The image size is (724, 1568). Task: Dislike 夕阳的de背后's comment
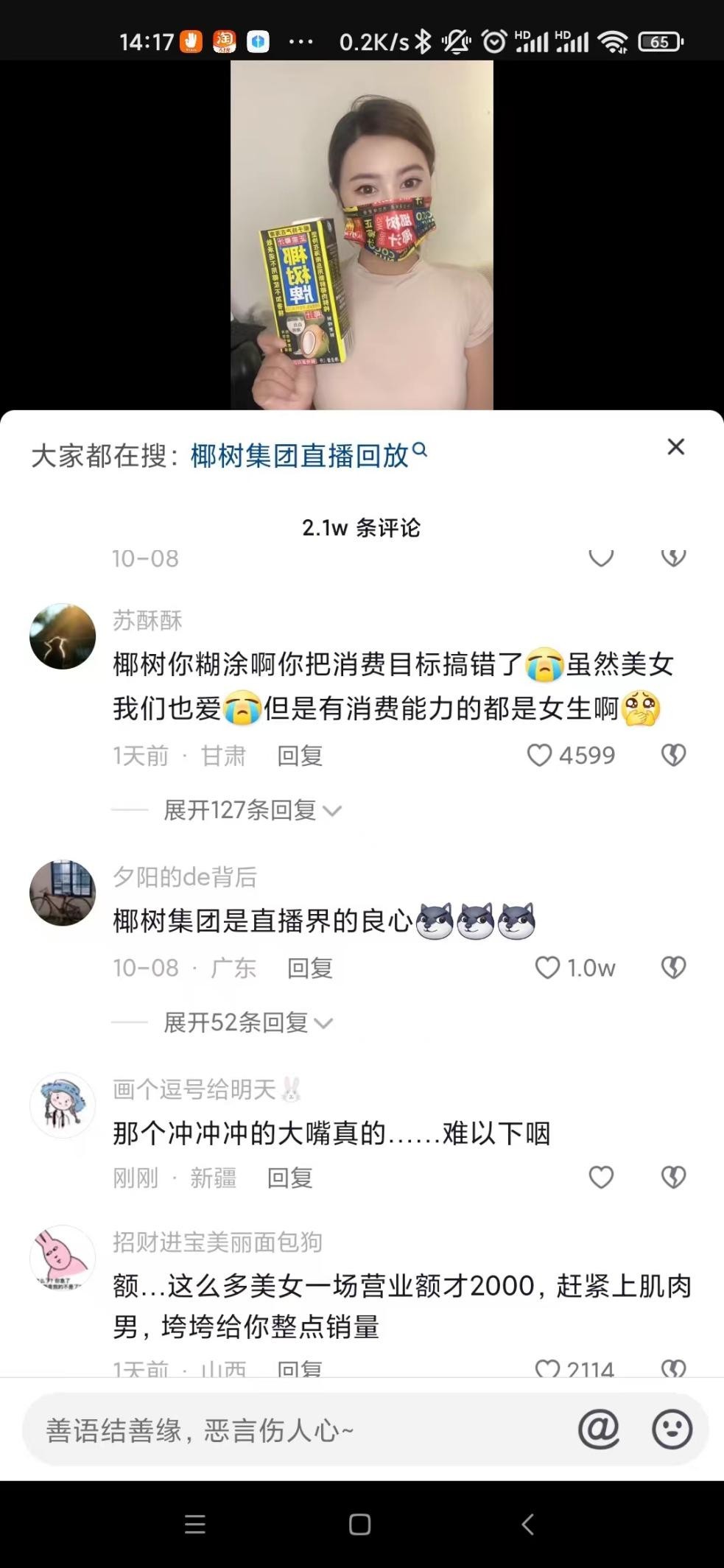673,968
